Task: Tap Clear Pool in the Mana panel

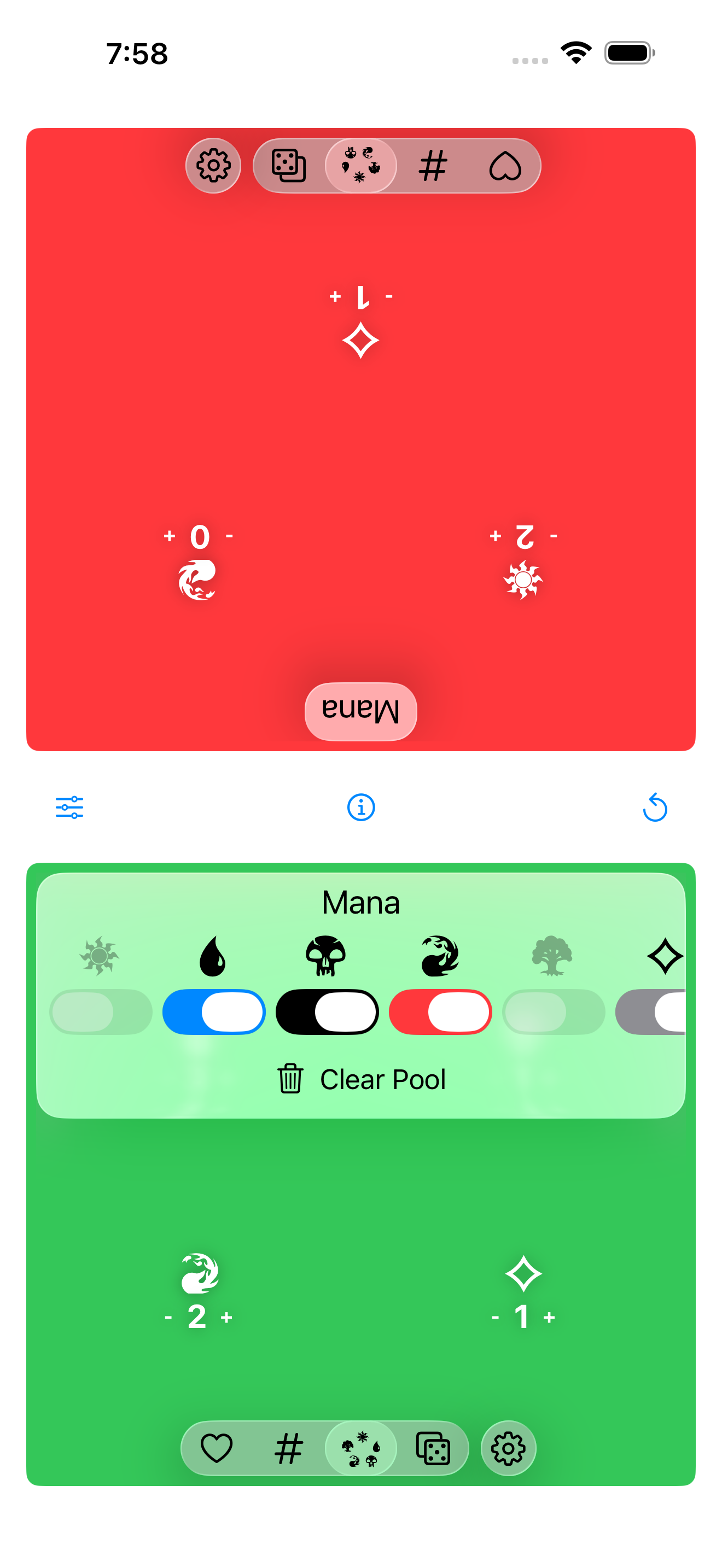Action: [361, 1079]
